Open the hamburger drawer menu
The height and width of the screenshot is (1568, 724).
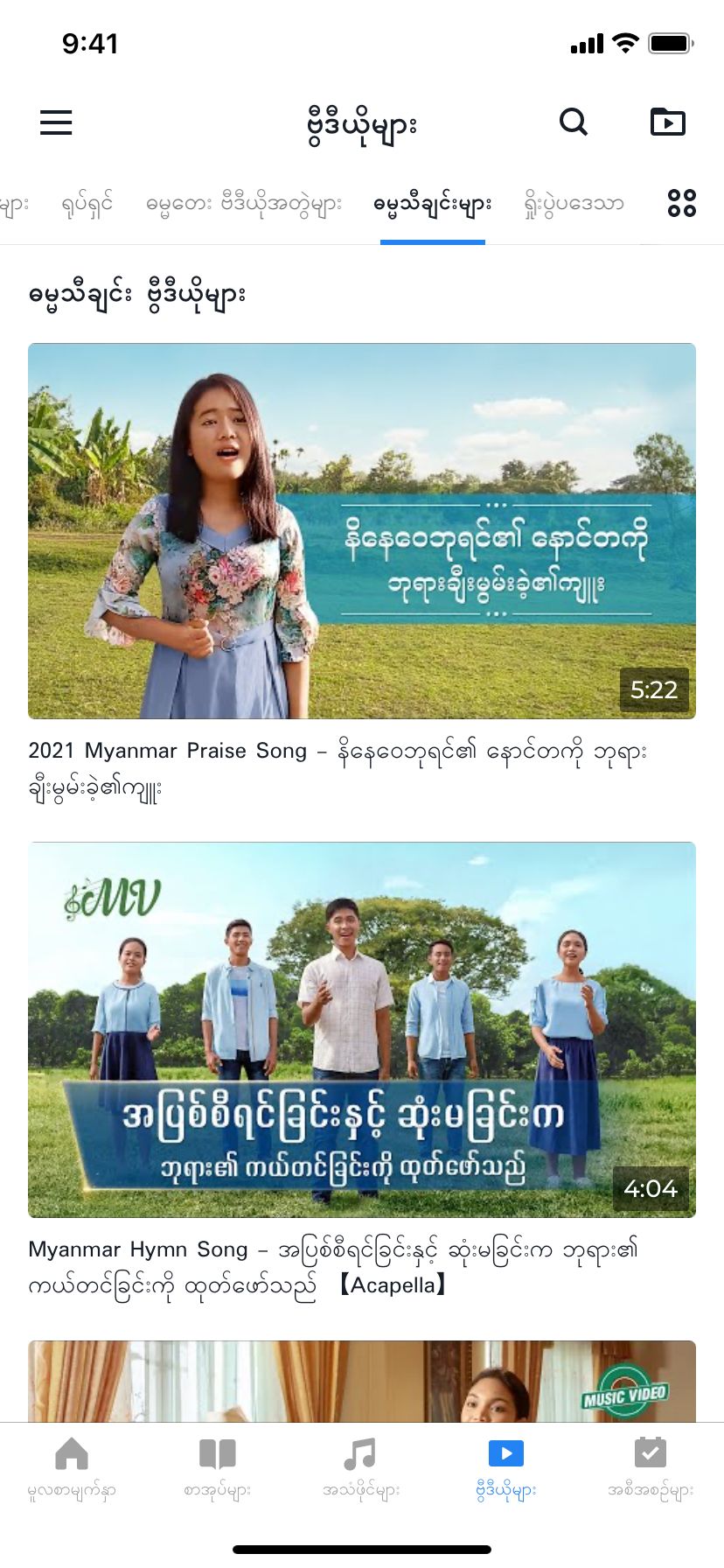click(x=56, y=122)
